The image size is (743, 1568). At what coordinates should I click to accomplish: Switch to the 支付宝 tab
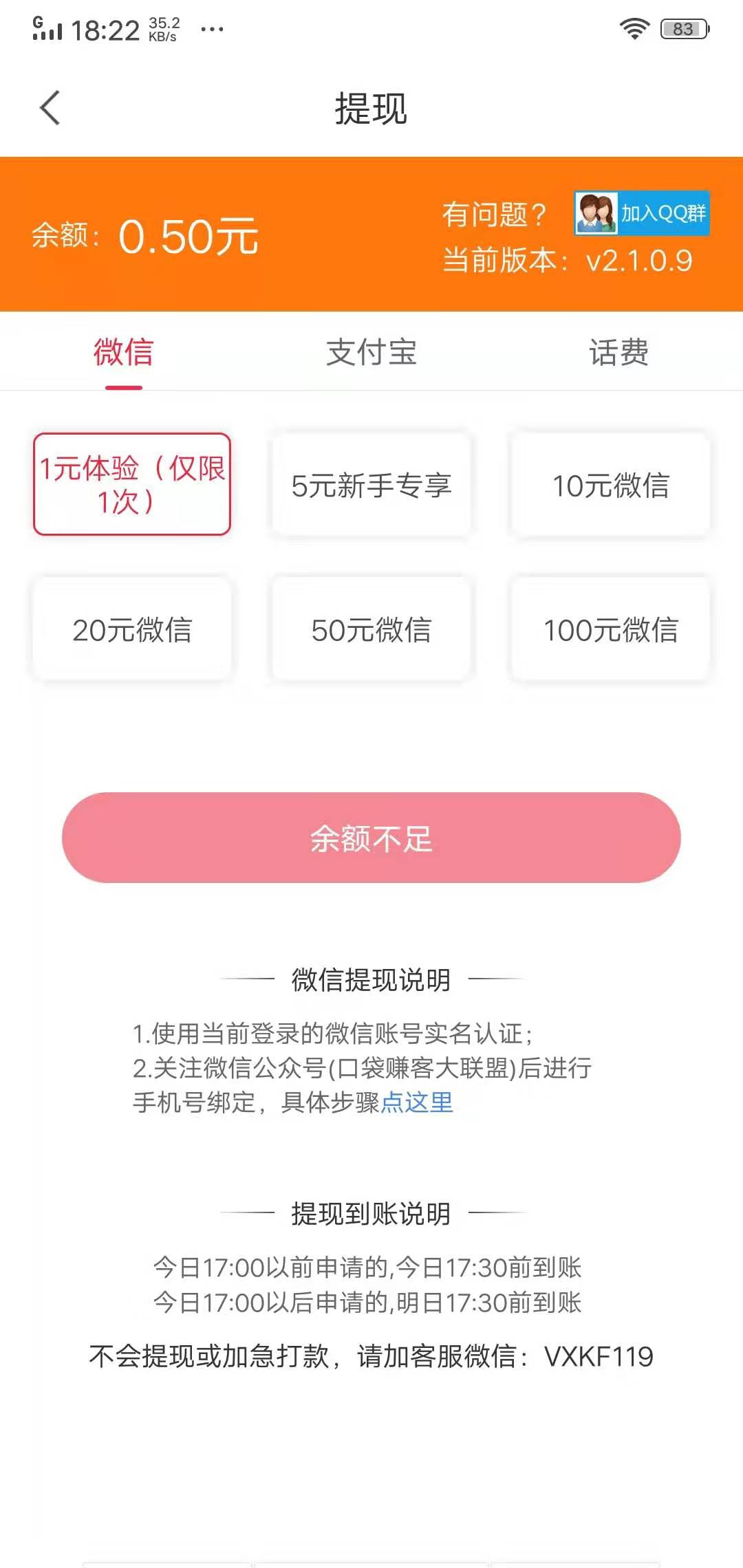[x=371, y=353]
